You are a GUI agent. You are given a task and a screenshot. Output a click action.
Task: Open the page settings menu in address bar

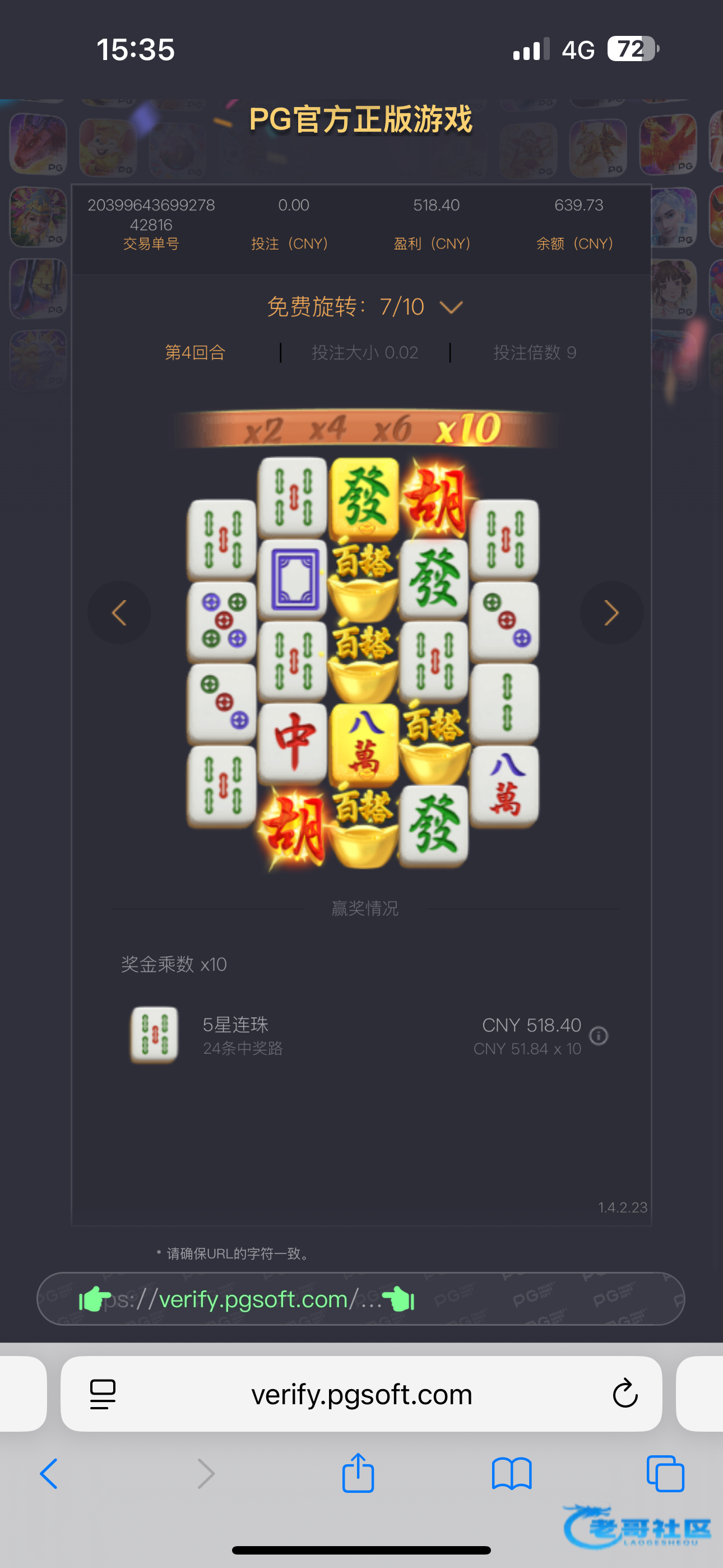click(103, 1394)
